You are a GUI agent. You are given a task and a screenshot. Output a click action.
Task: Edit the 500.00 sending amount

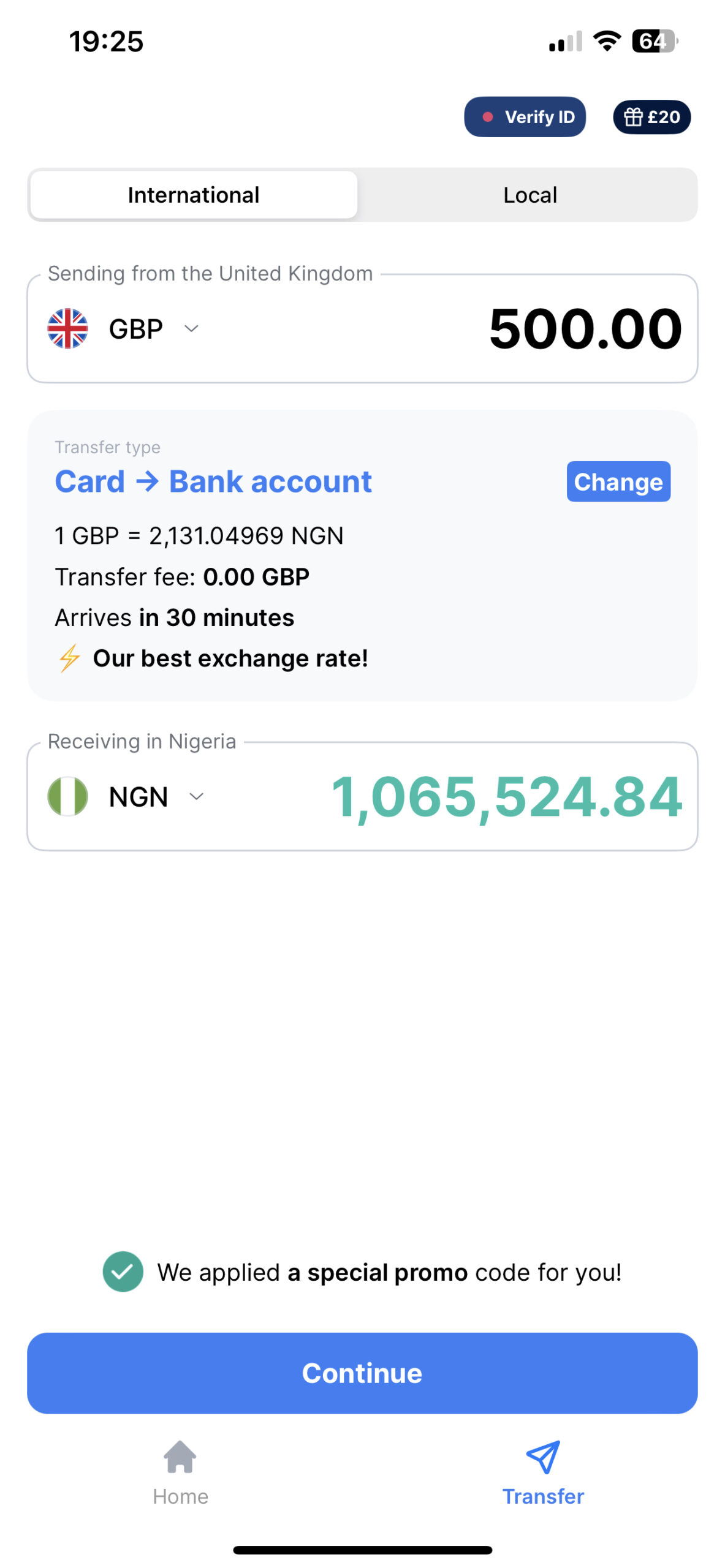(585, 329)
